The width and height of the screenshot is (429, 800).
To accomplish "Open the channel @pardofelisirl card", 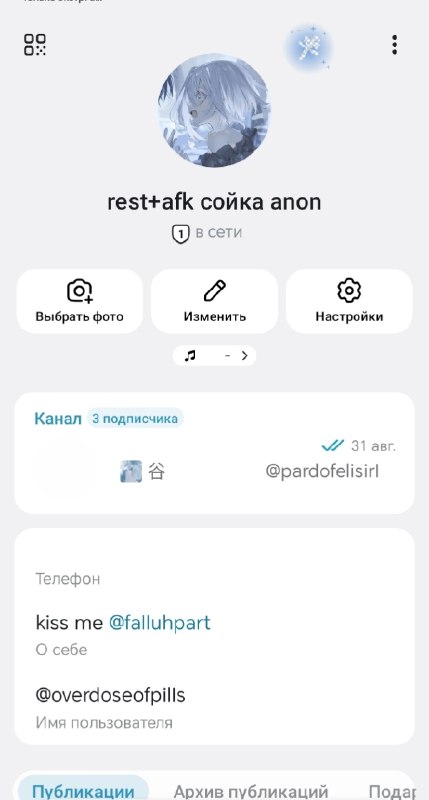I will click(214, 453).
